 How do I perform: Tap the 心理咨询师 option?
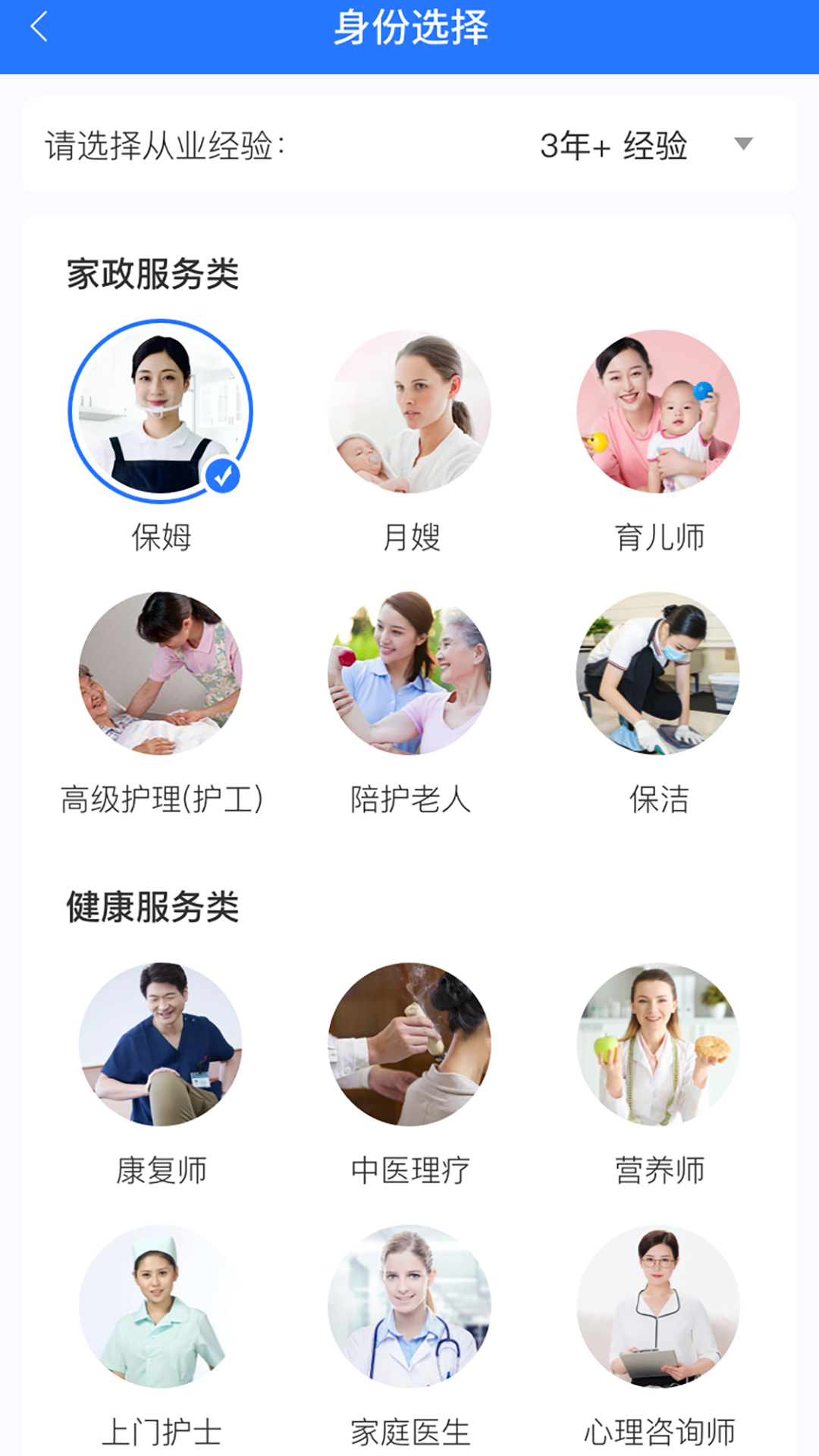pyautogui.click(x=658, y=1307)
